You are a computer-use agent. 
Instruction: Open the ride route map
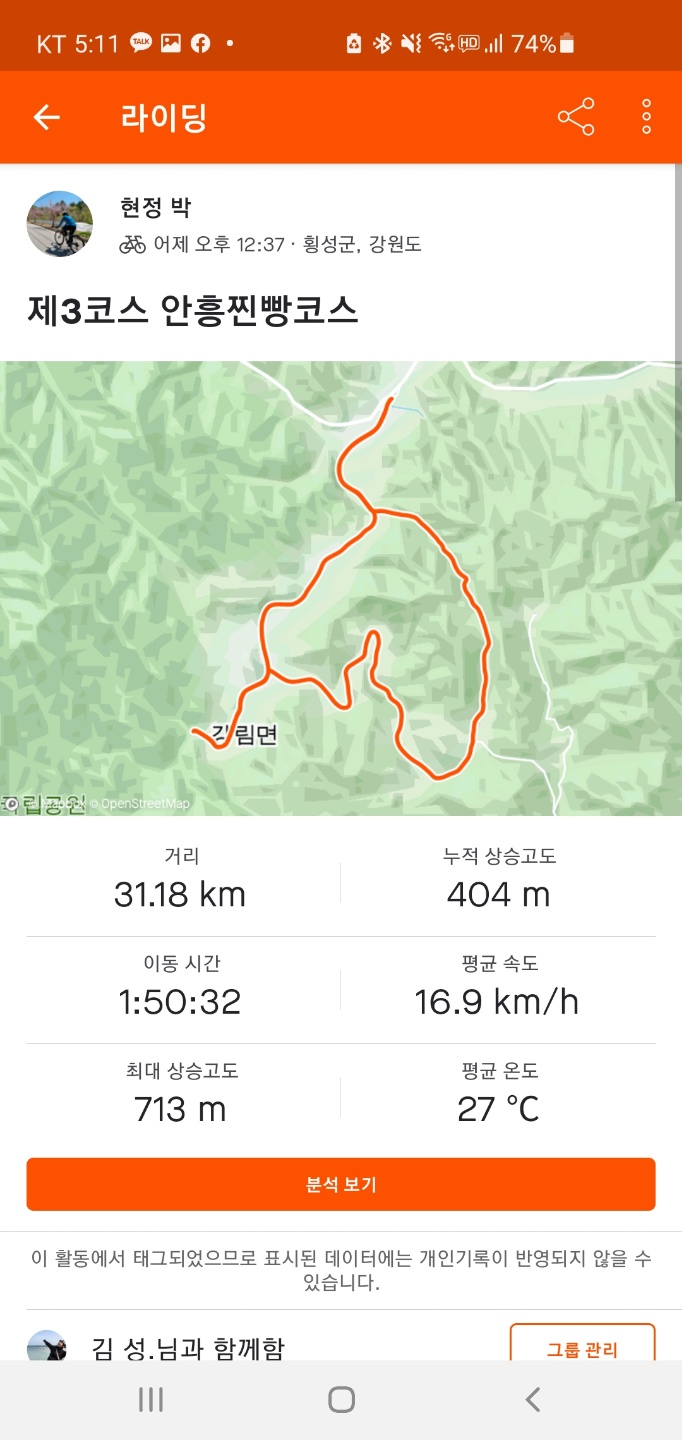(340, 588)
